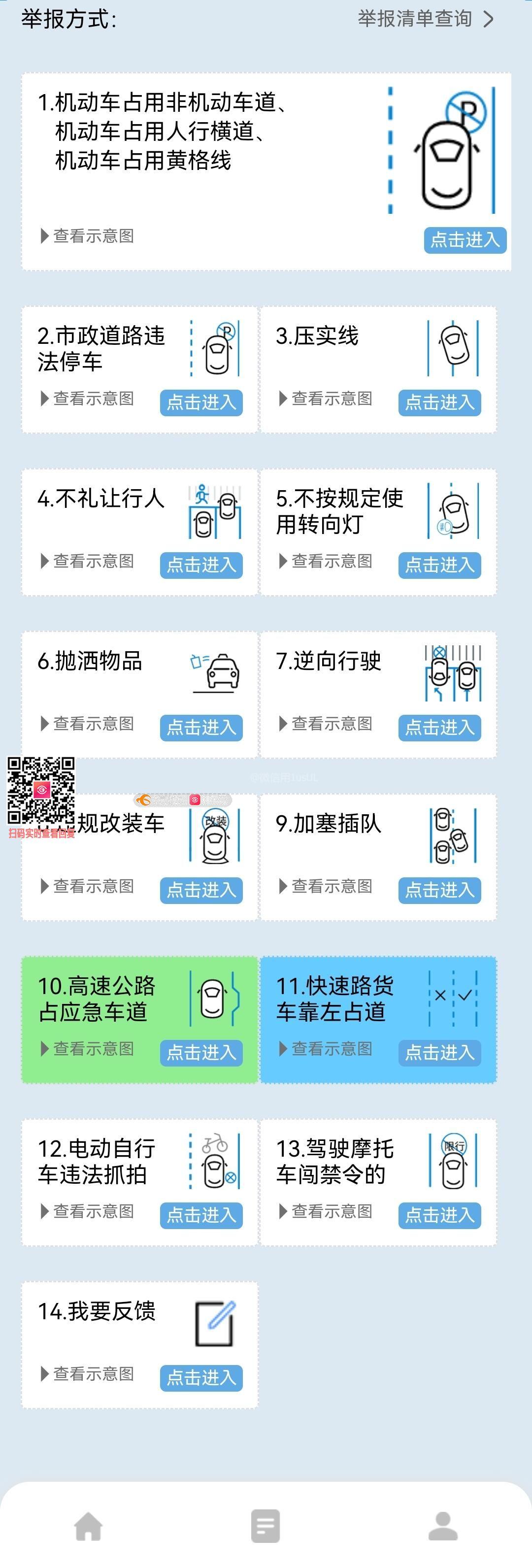Enter 市政道路违法停车 report
Image resolution: width=532 pixels, height=1568 pixels.
coord(201,402)
